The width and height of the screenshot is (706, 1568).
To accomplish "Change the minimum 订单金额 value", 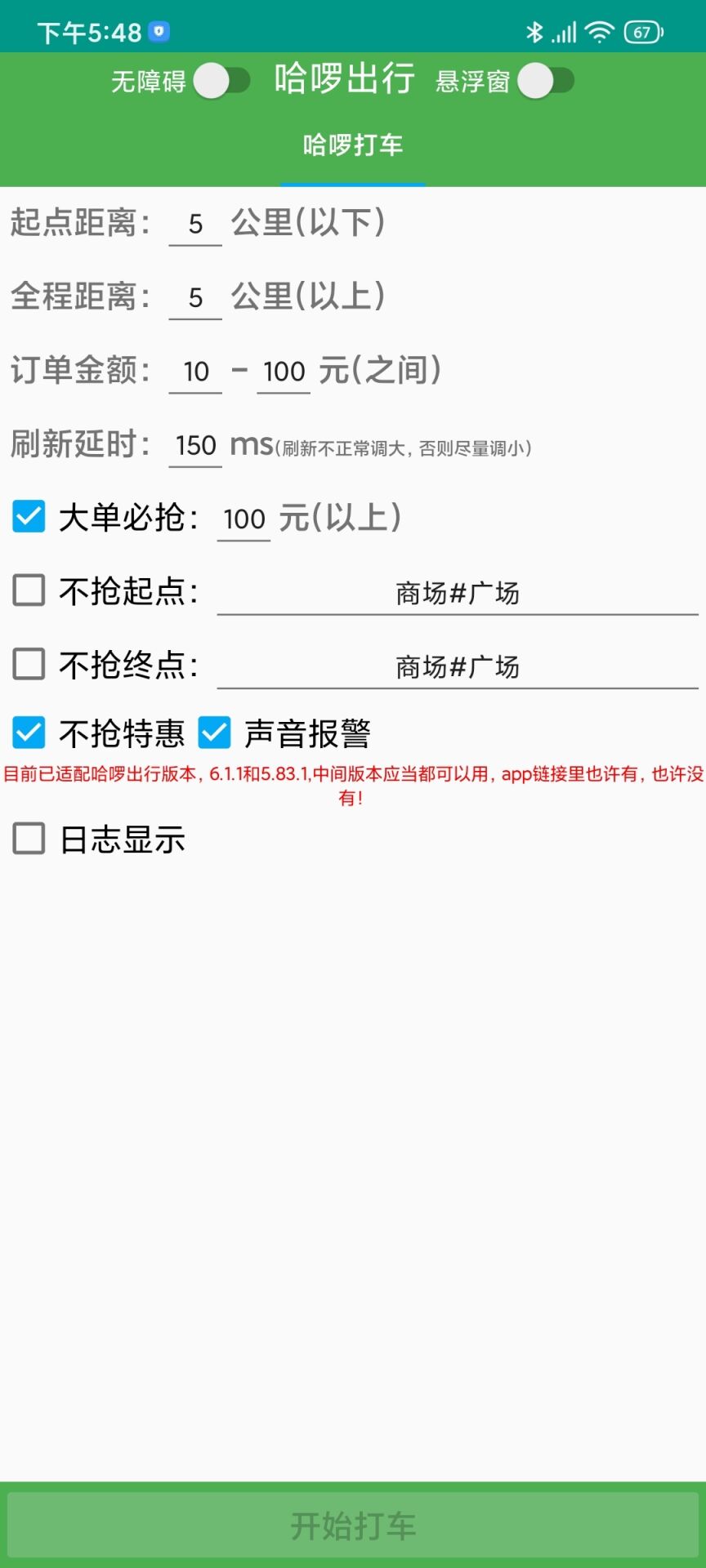I will coord(195,372).
